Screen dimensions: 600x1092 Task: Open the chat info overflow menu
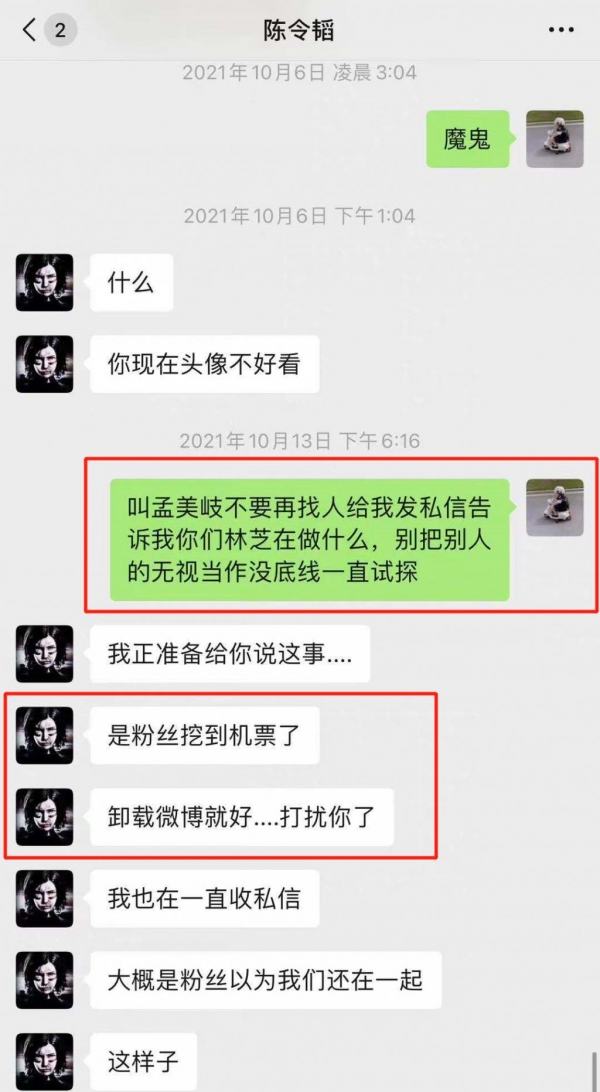coord(561,30)
